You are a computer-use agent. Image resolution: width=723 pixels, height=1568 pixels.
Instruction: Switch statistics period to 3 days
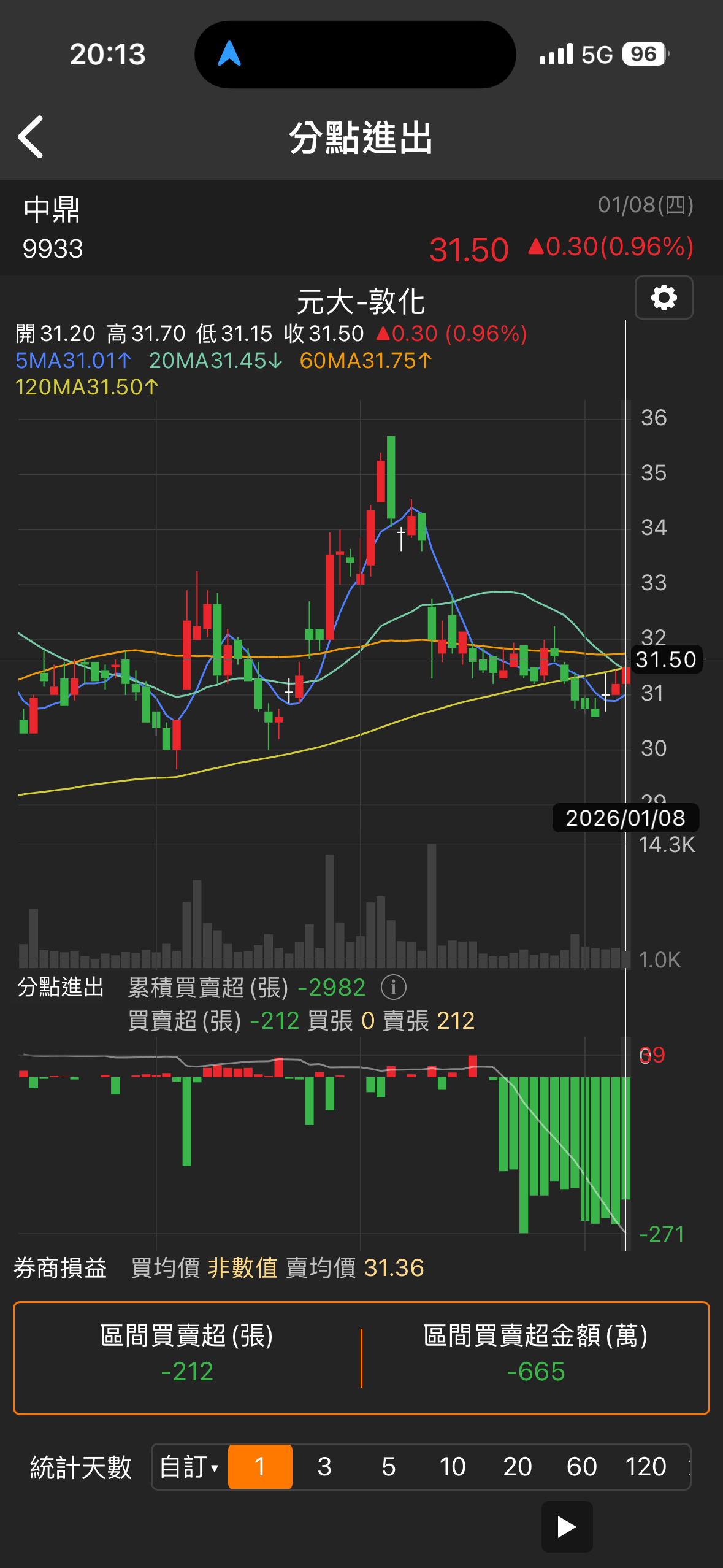click(324, 1467)
